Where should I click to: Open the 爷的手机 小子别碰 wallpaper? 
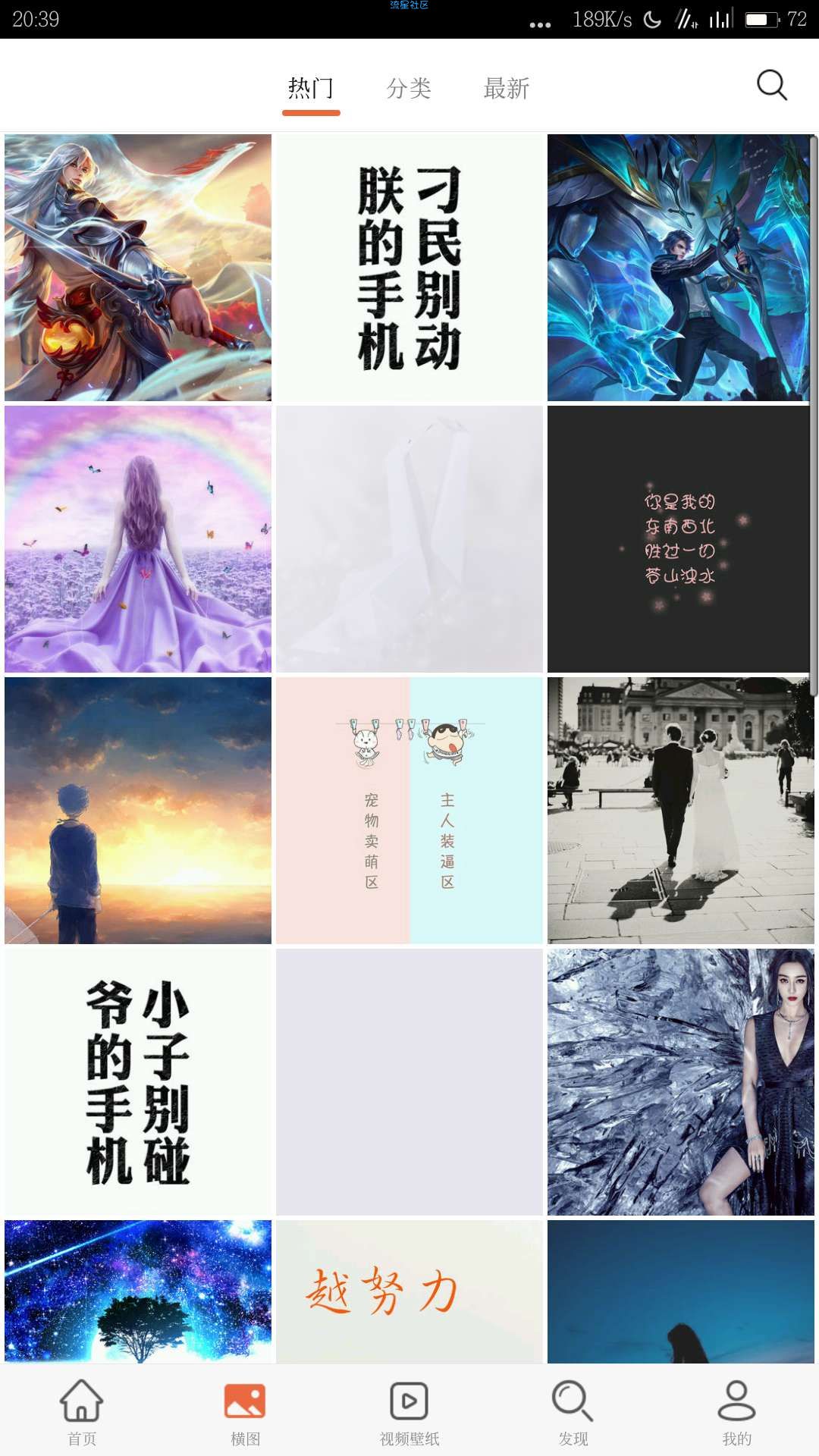click(138, 1082)
